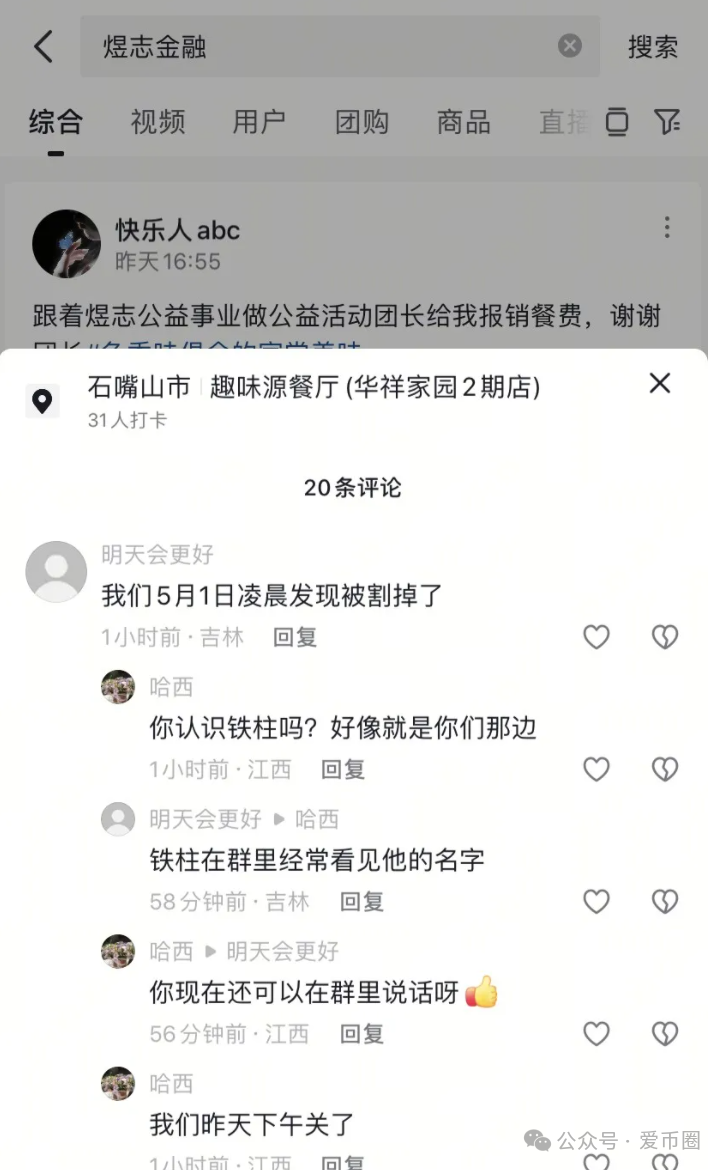The image size is (724, 1170).
Task: Switch to the 商品 tab
Action: coord(463,122)
